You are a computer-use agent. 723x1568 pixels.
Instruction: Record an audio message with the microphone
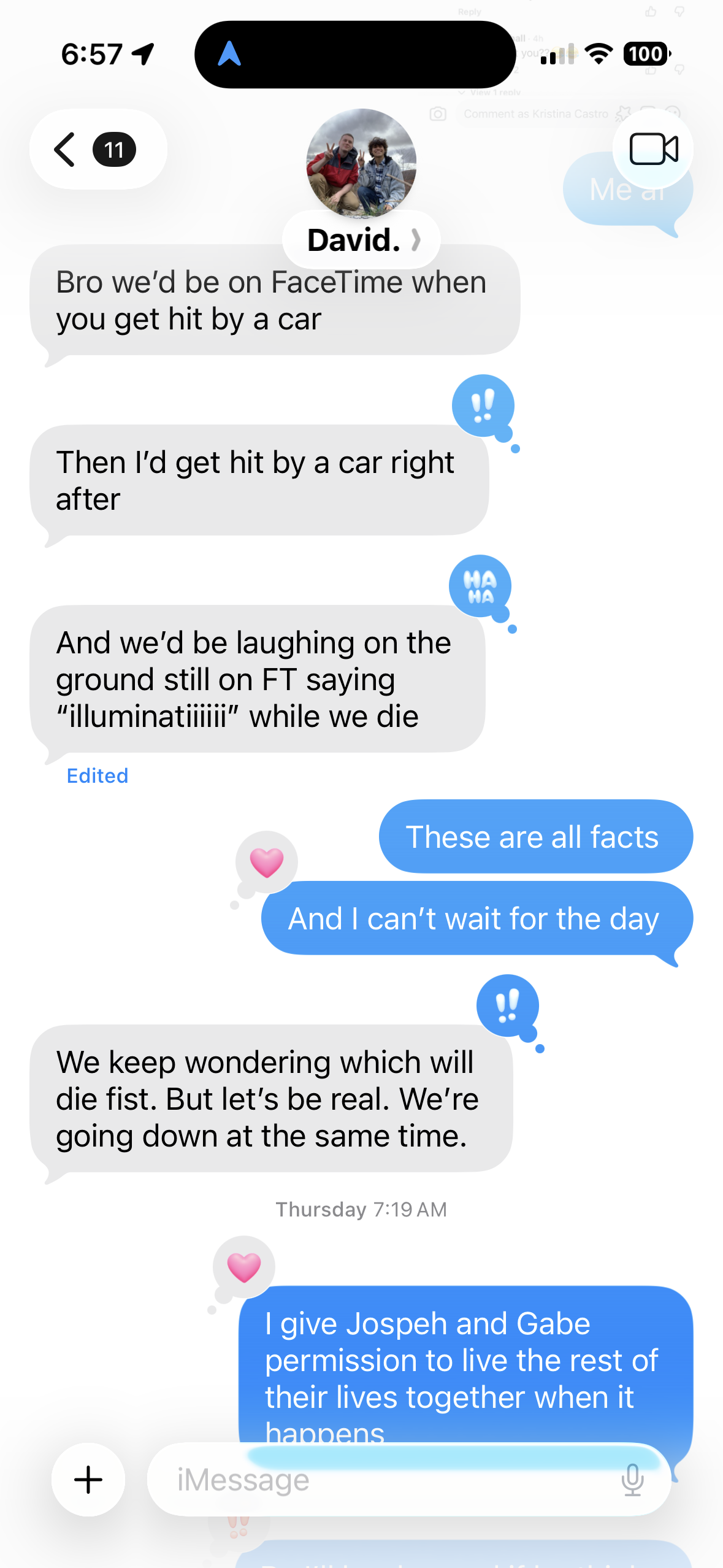[x=632, y=1480]
